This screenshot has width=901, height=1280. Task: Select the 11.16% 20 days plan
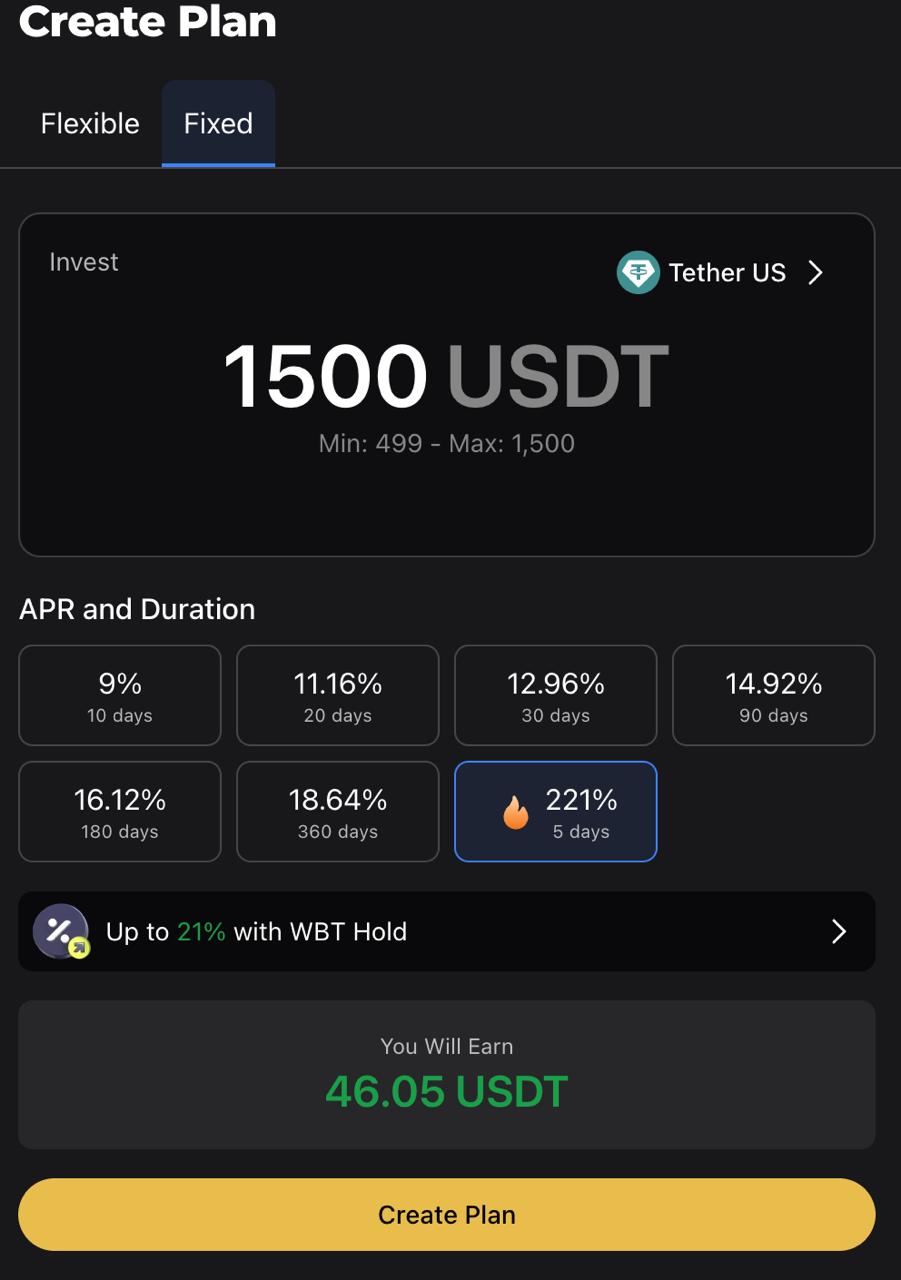pyautogui.click(x=338, y=695)
